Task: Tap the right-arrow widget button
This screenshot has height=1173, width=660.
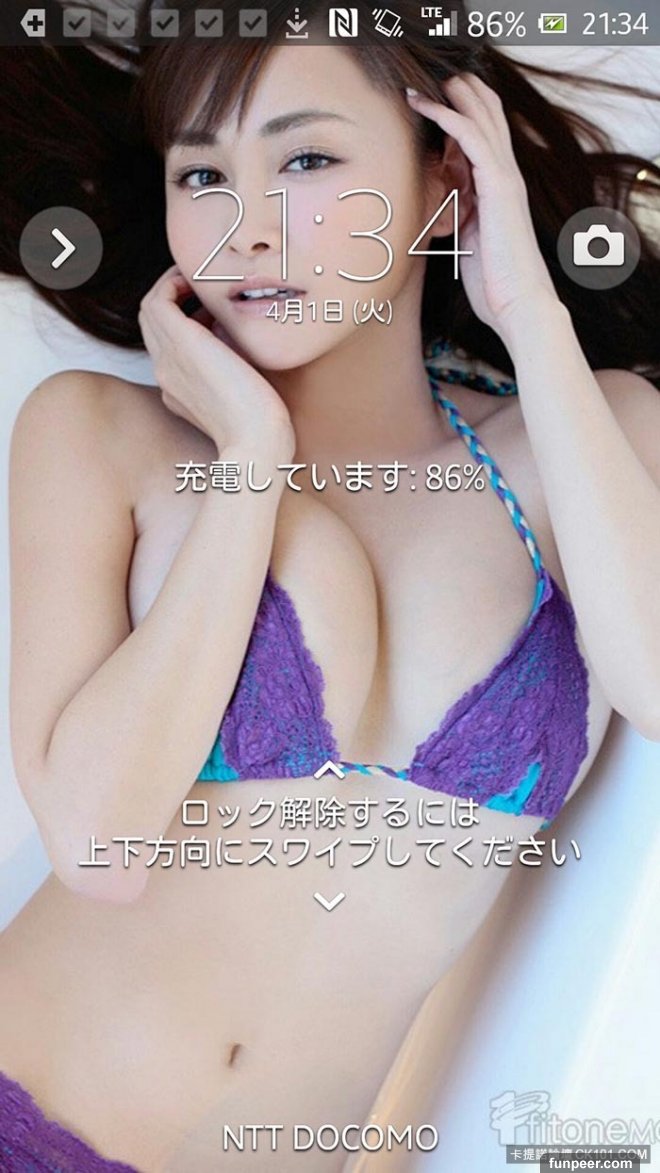Action: click(x=61, y=248)
